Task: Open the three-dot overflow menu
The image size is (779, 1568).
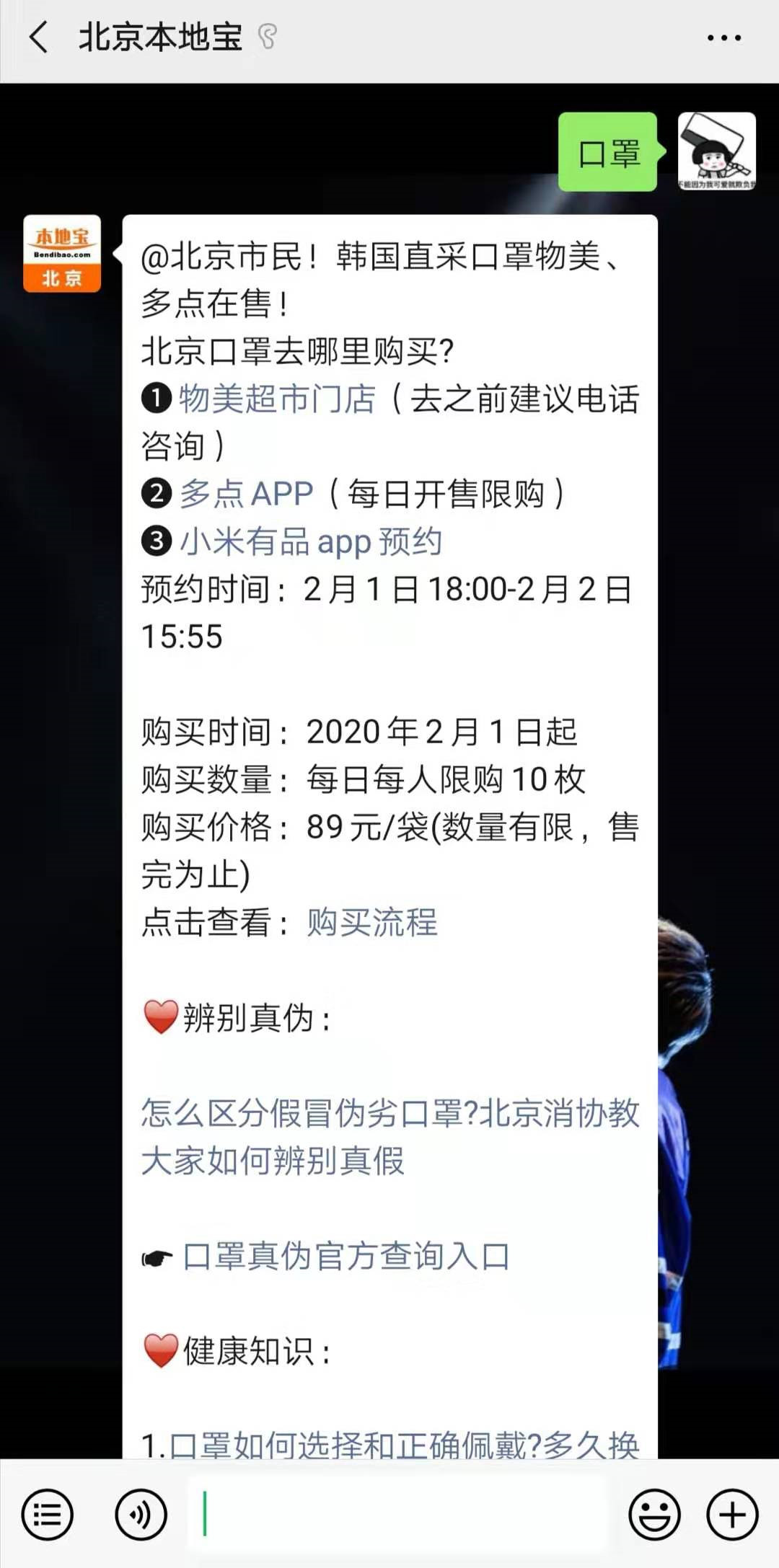Action: pyautogui.click(x=723, y=38)
